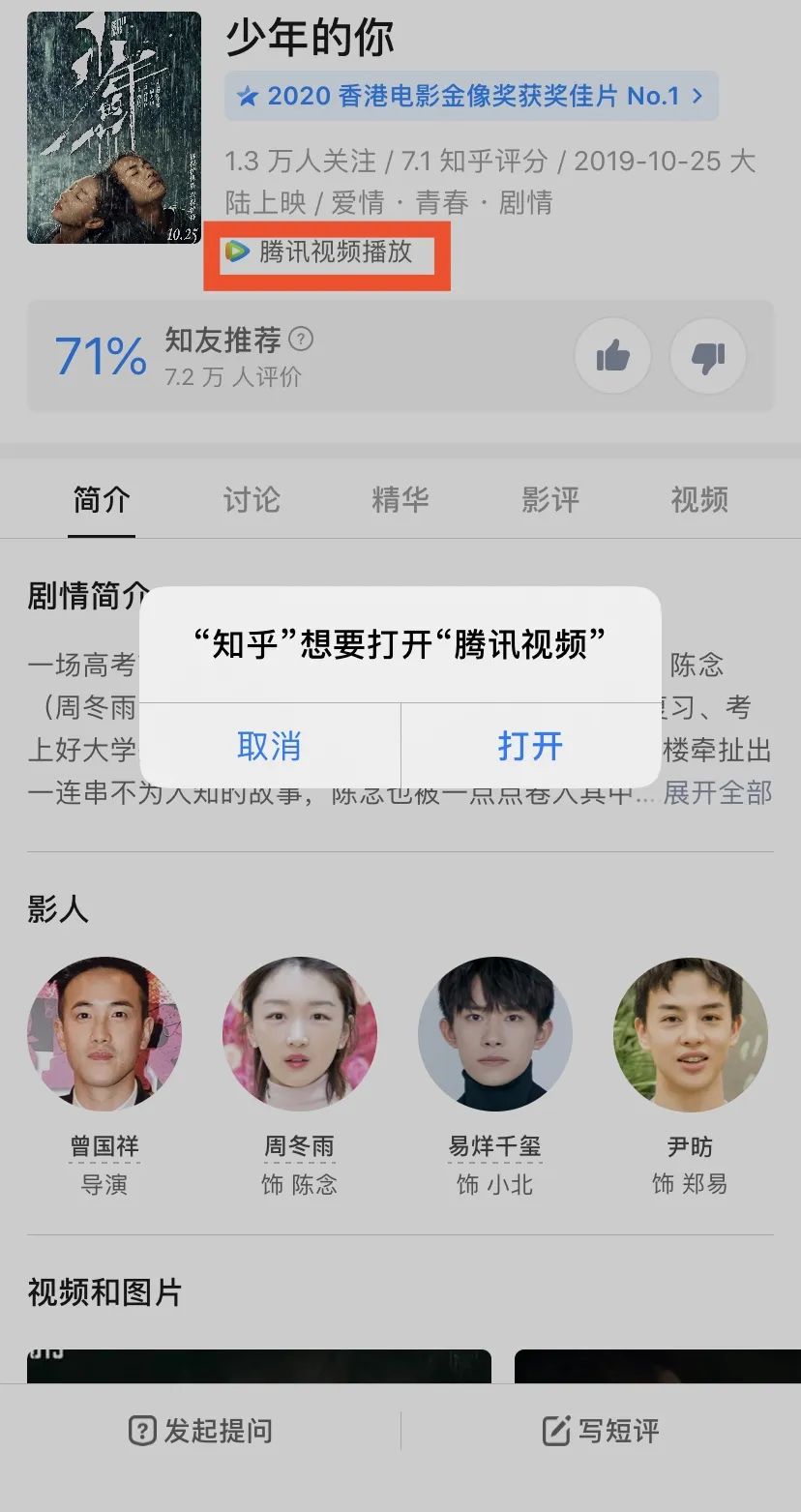Tap 打开 to open 腾讯视频

click(530, 746)
